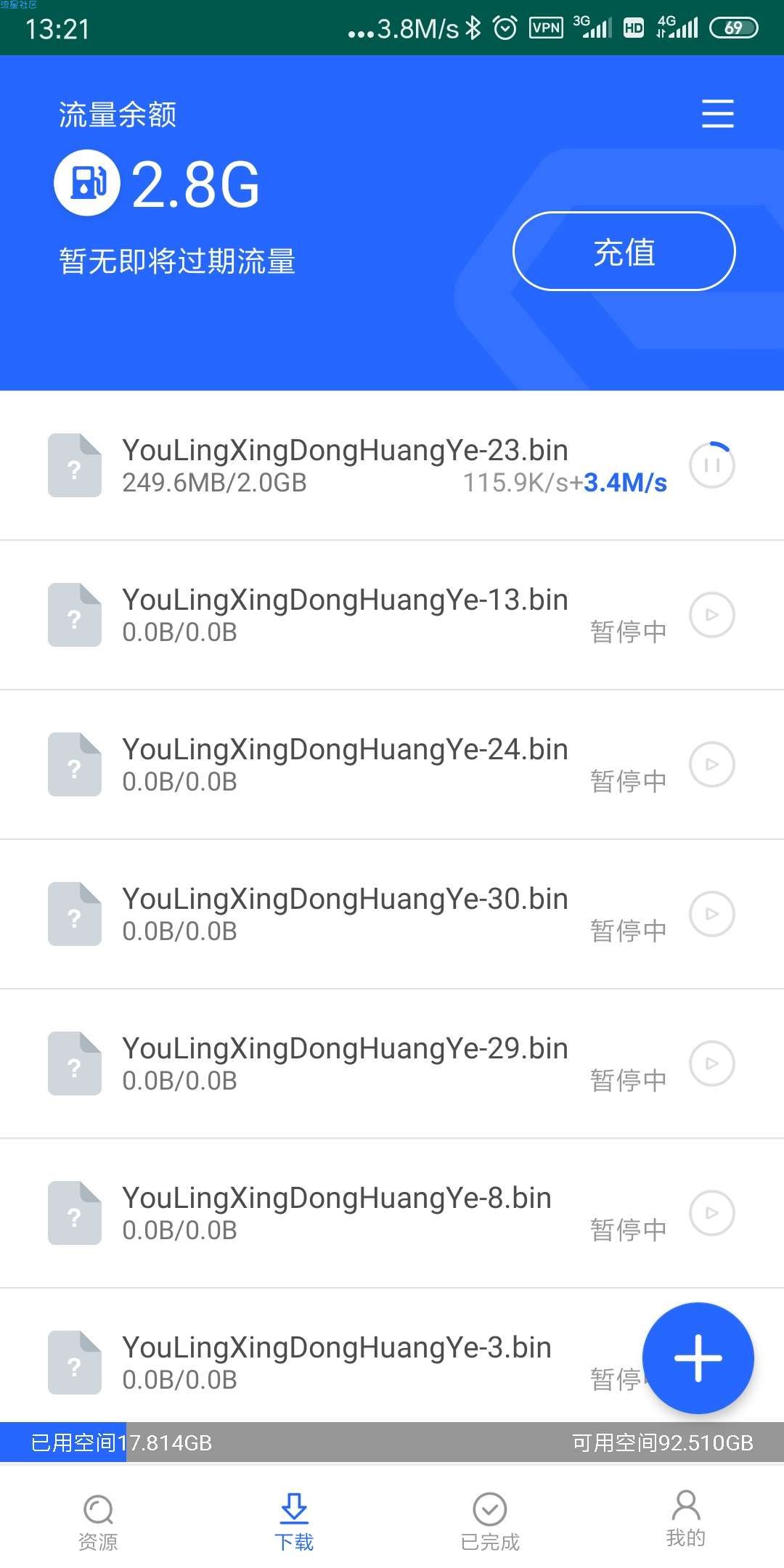Start the YouLingXingDongHuangYe-24.bin download

711,764
